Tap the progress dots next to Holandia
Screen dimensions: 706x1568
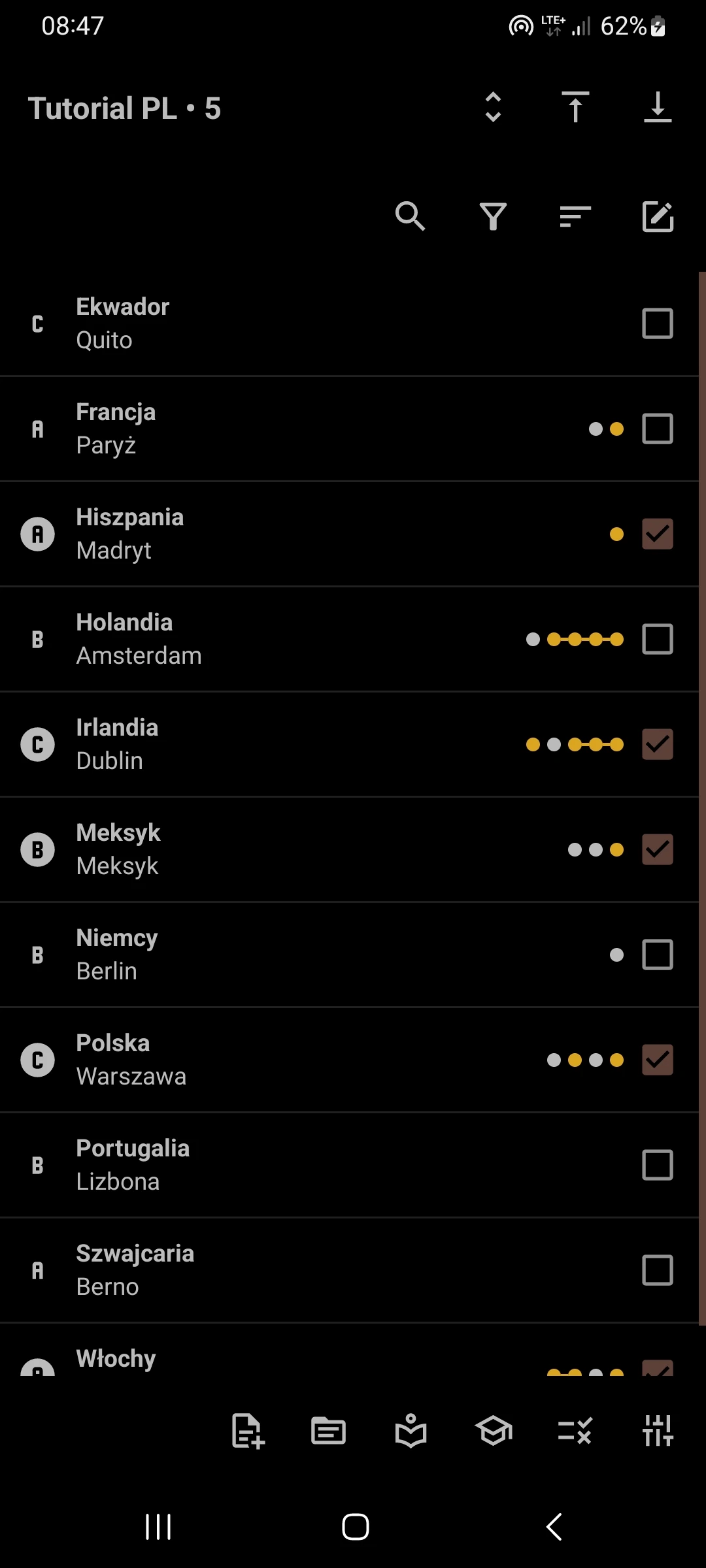[575, 640]
